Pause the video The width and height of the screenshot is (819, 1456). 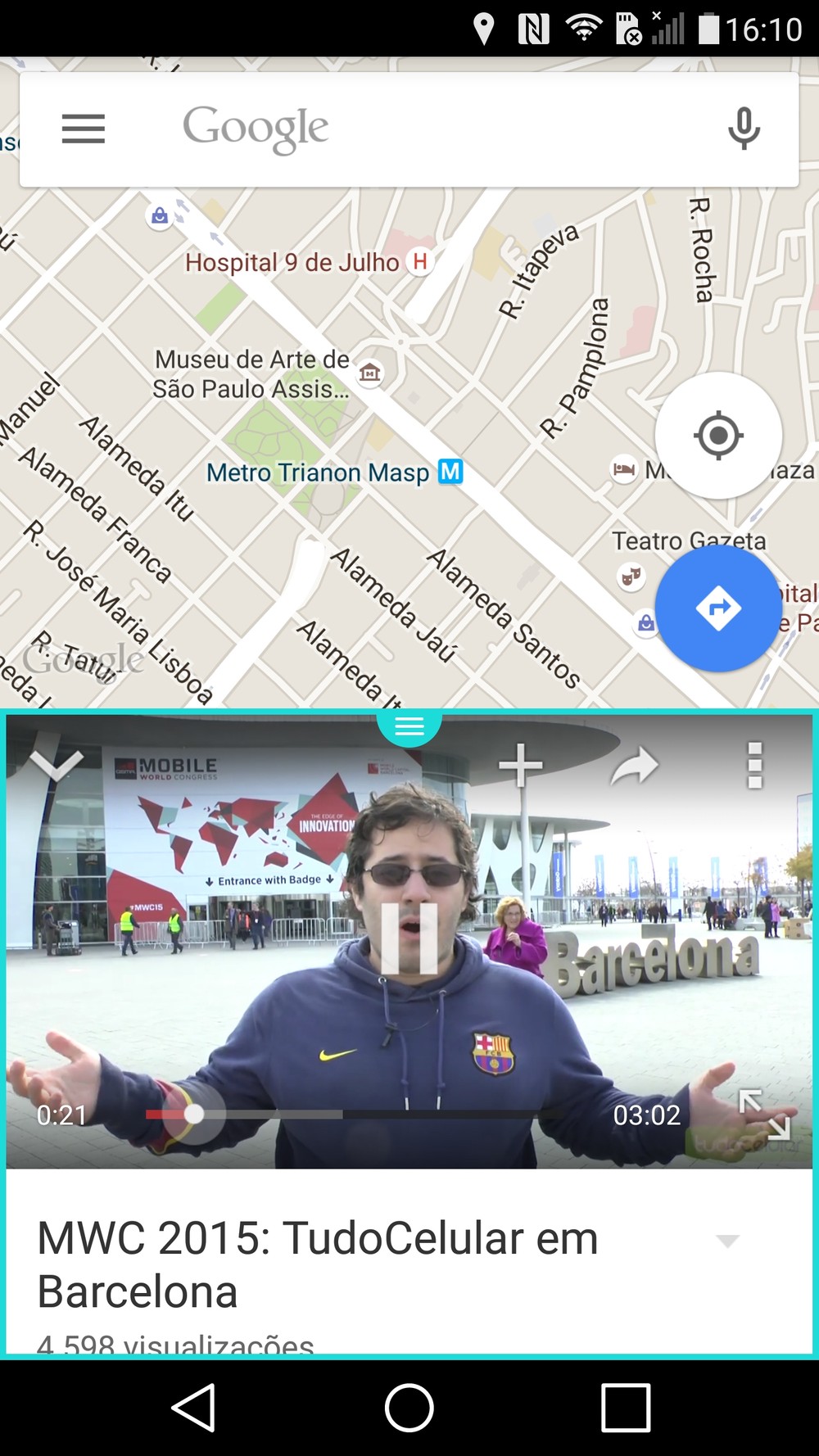[409, 938]
